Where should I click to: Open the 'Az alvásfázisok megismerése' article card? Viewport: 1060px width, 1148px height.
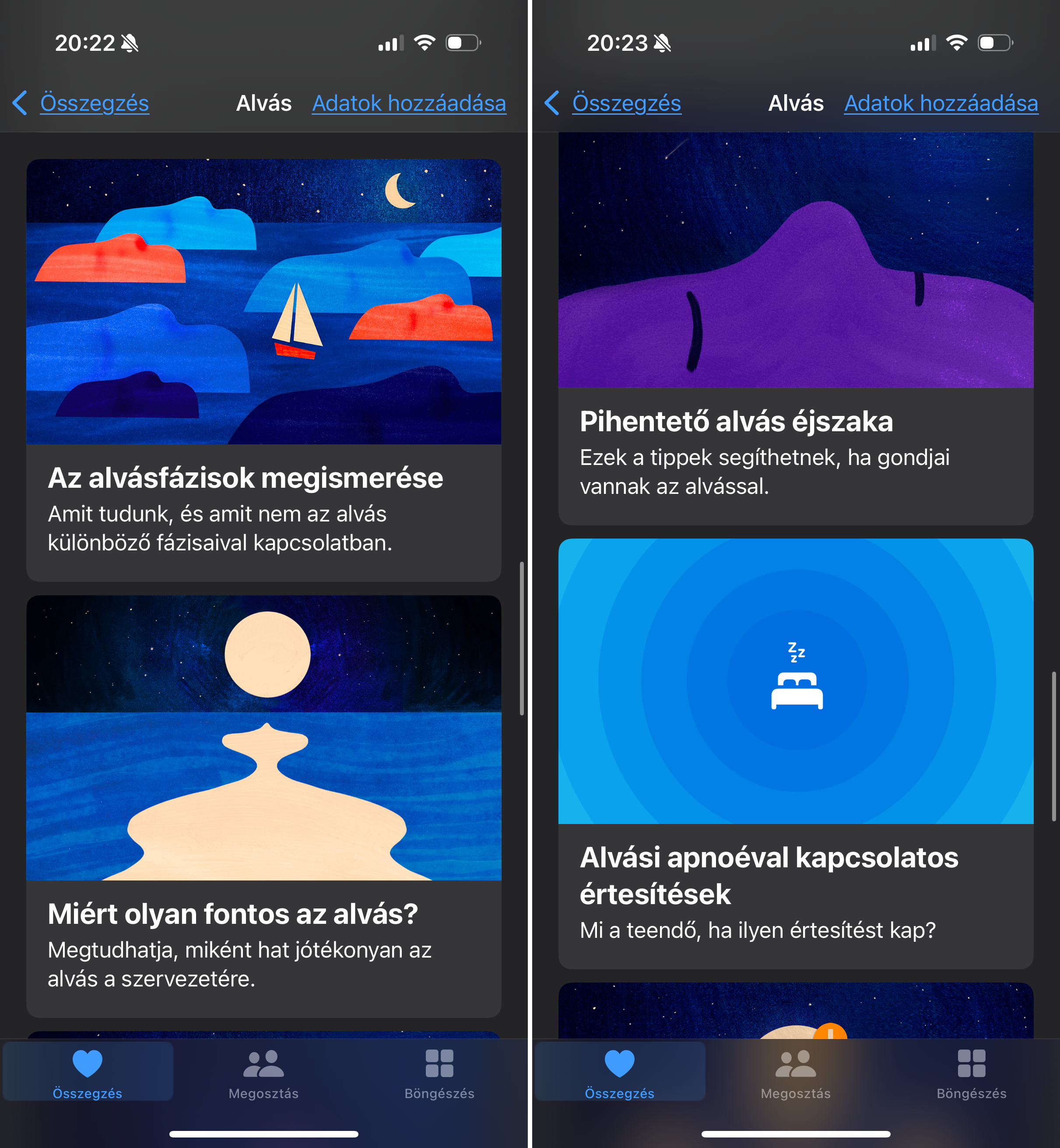click(263, 370)
